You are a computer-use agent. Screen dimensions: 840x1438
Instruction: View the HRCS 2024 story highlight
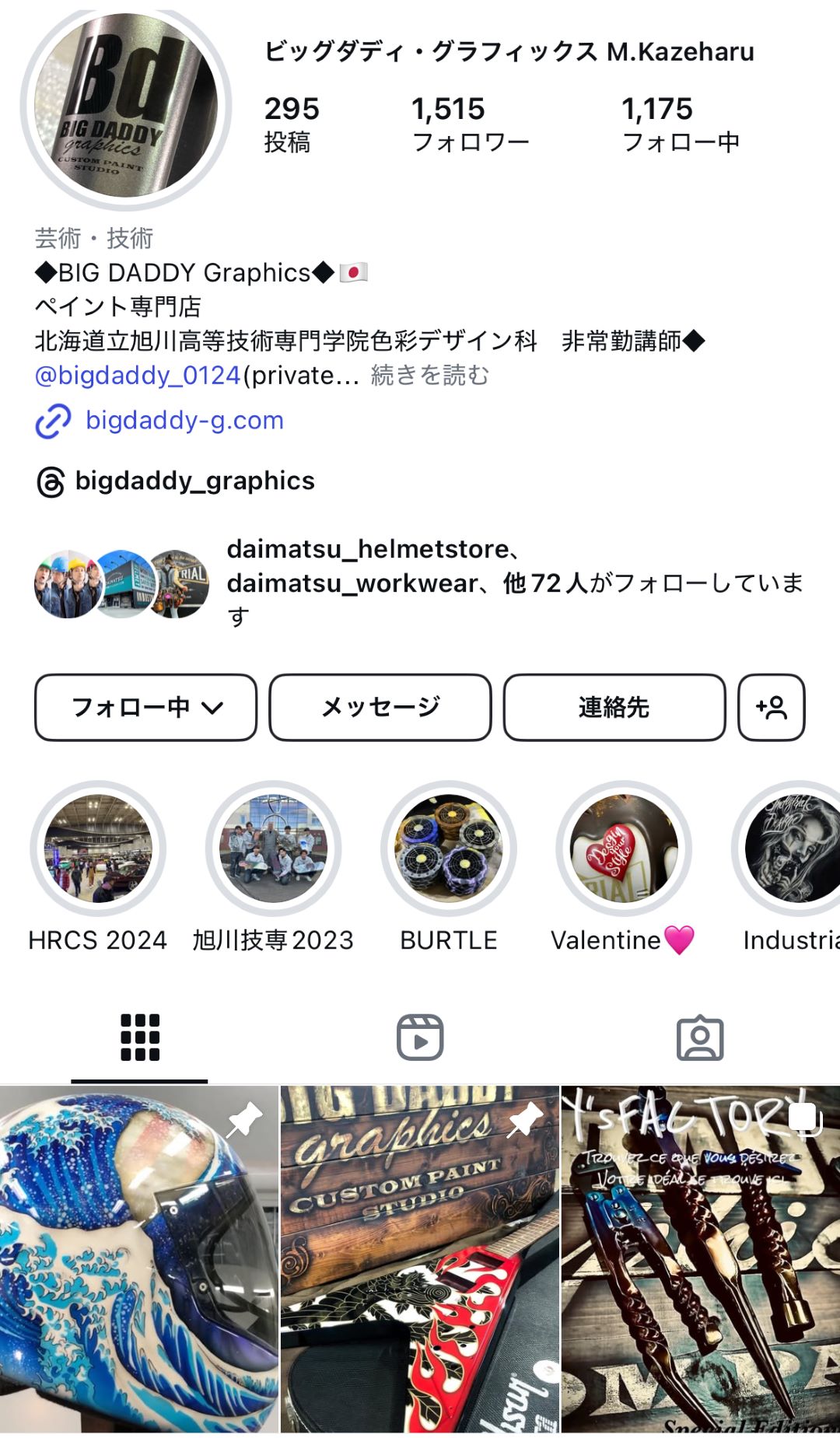point(98,848)
